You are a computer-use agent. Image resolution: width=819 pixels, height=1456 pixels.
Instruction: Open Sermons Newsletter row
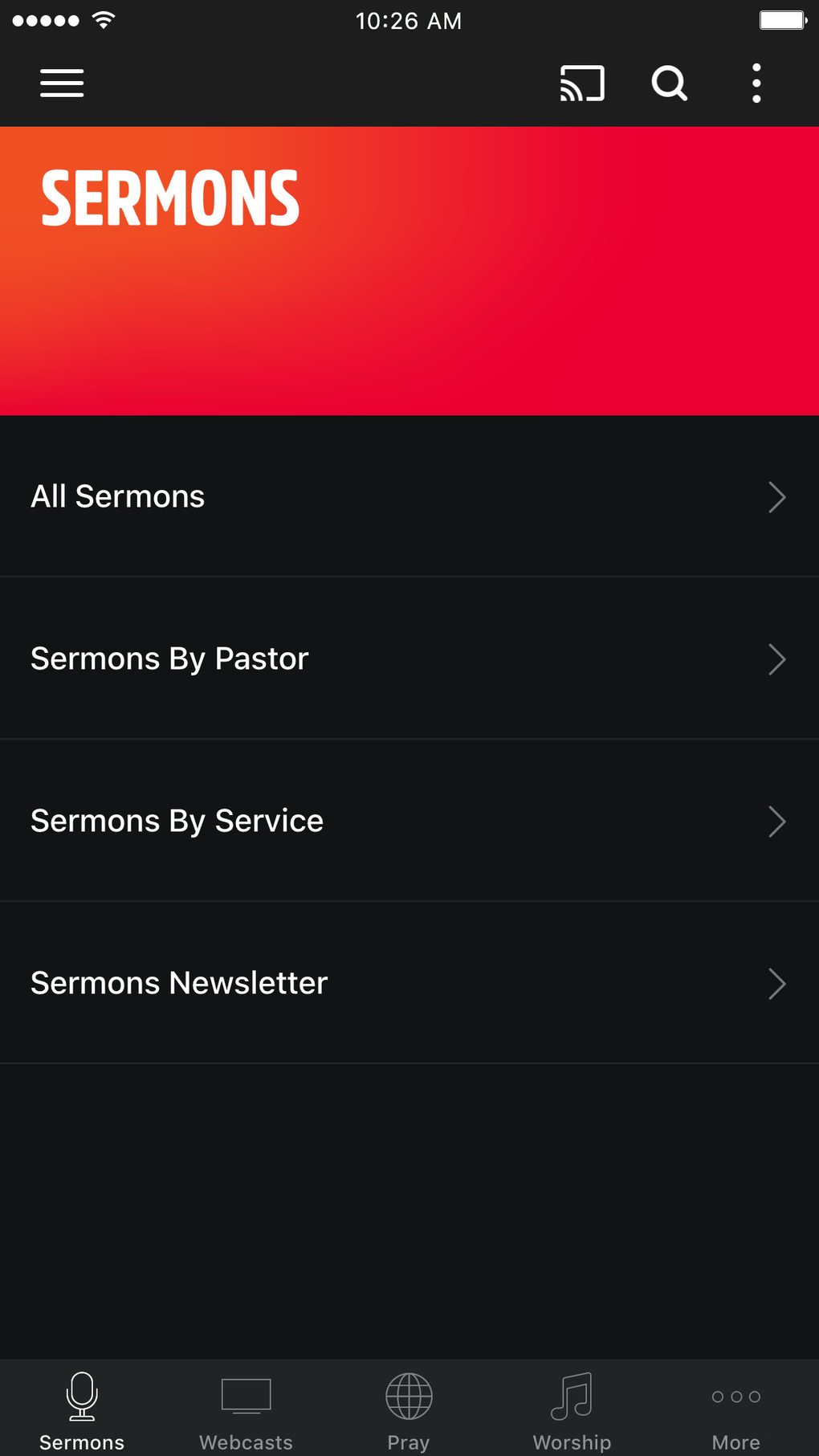click(x=409, y=984)
